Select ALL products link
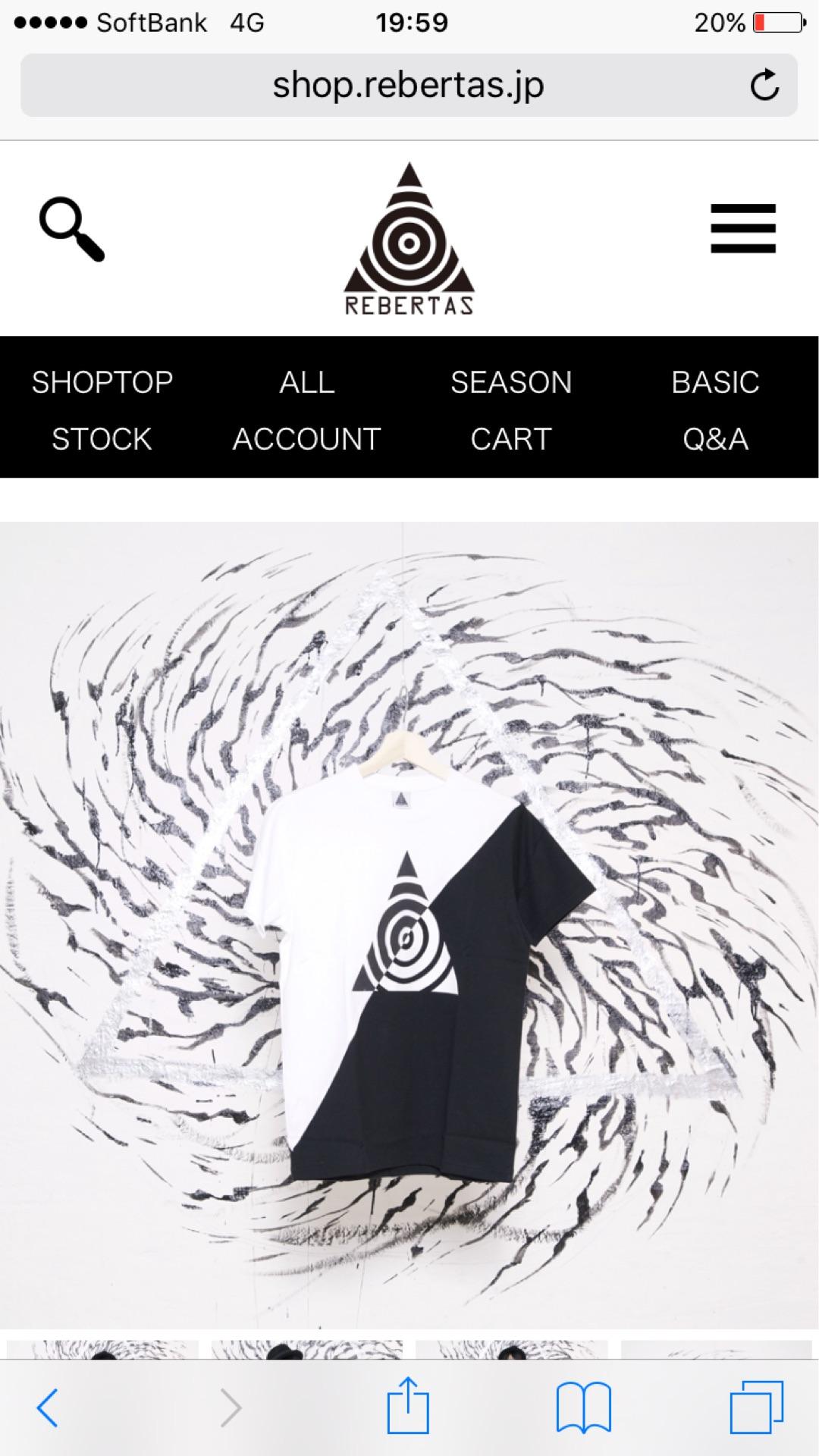 click(306, 382)
